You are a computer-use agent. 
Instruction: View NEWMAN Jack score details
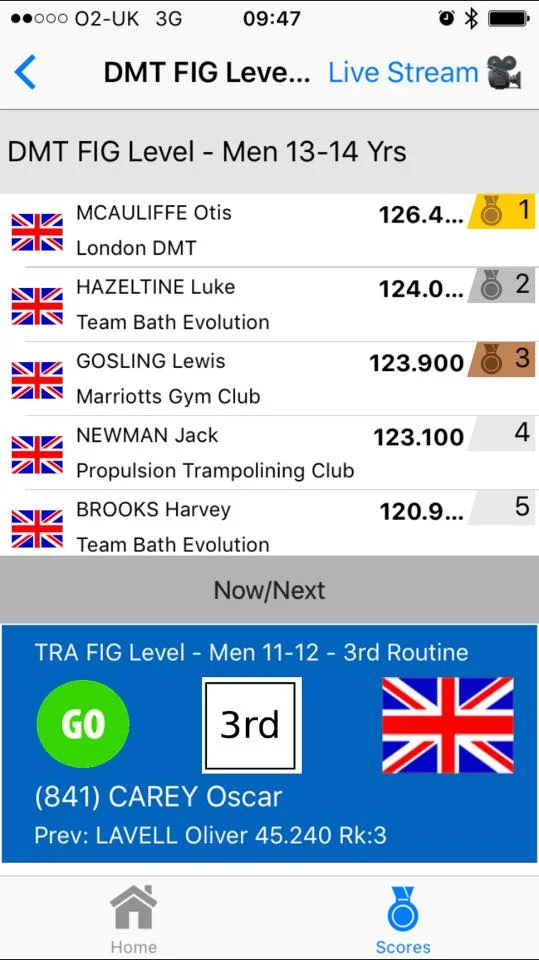(270, 452)
